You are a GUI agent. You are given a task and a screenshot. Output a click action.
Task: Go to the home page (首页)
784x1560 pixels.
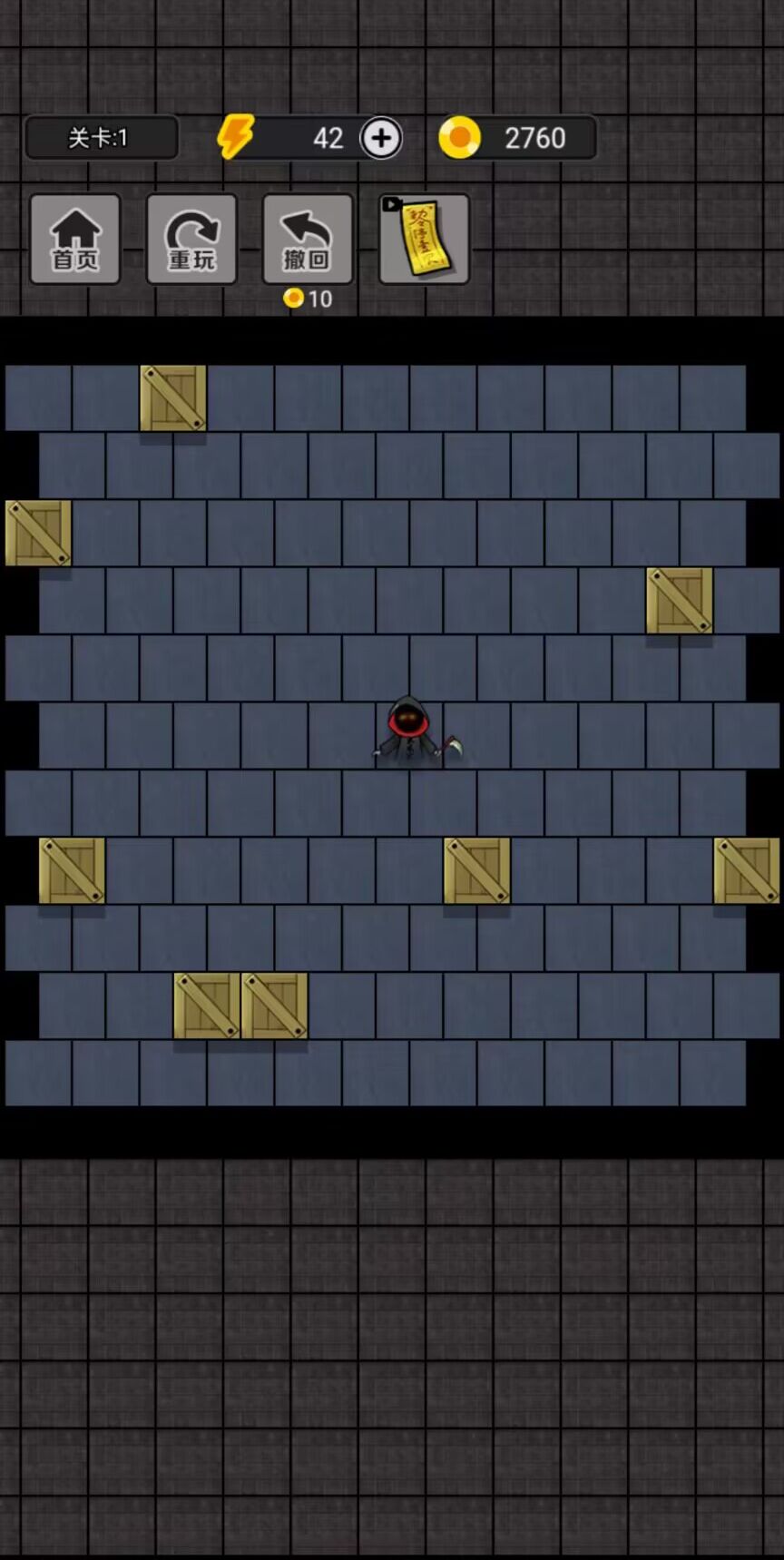click(75, 240)
